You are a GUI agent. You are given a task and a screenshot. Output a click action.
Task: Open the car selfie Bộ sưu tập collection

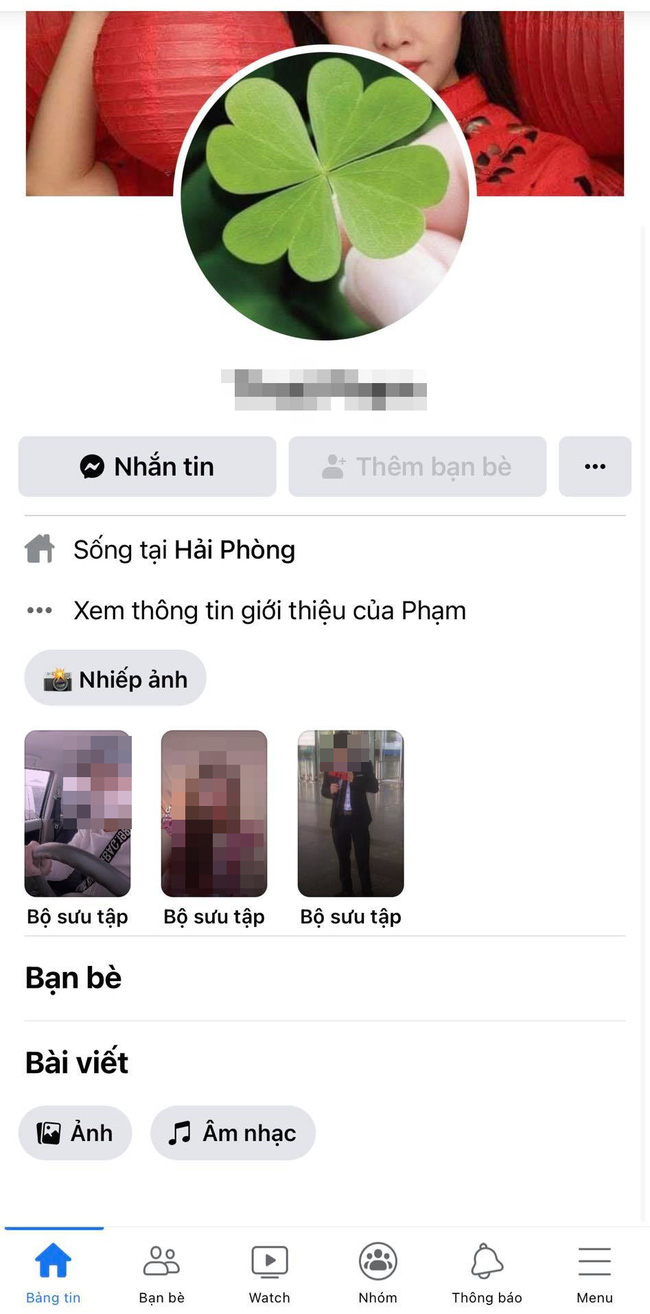(x=78, y=813)
